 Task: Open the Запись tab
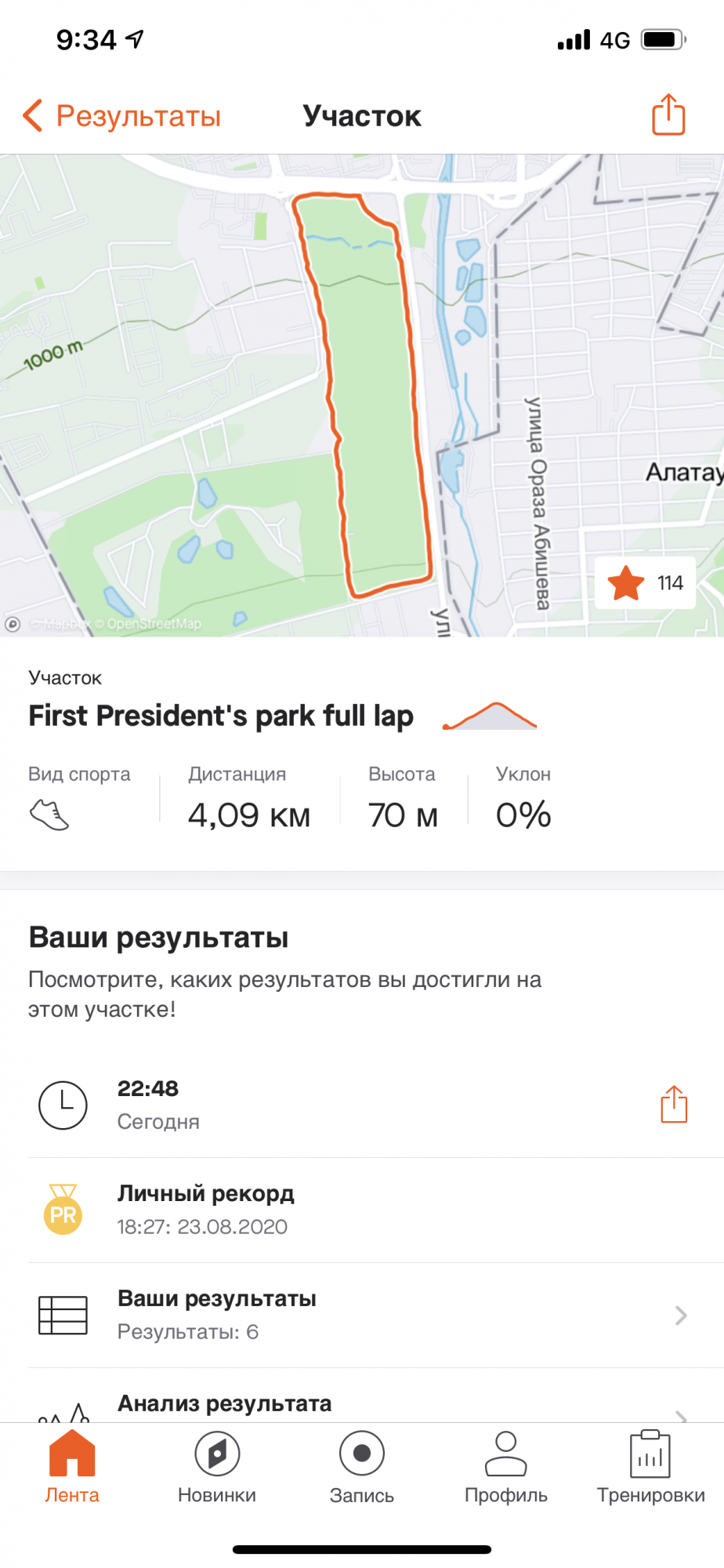[361, 1466]
